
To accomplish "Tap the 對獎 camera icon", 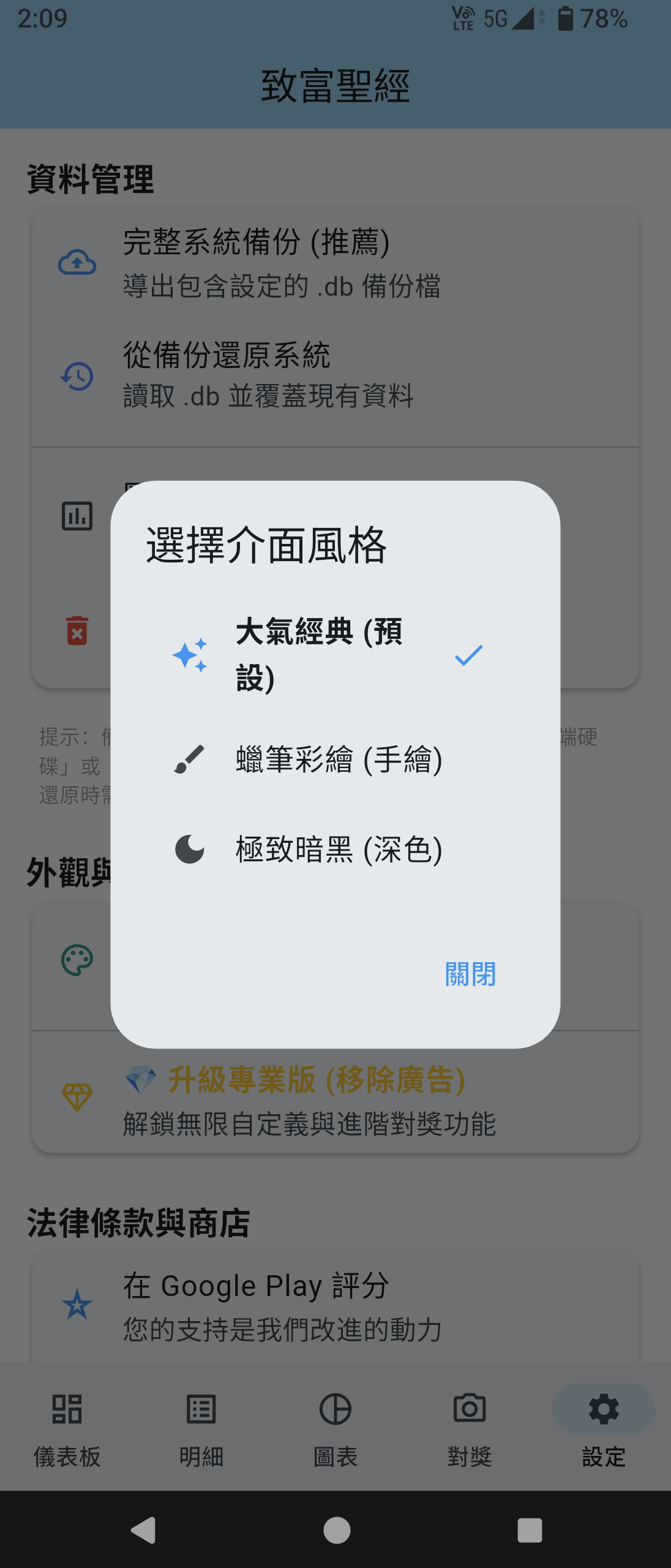I will coord(470,1412).
